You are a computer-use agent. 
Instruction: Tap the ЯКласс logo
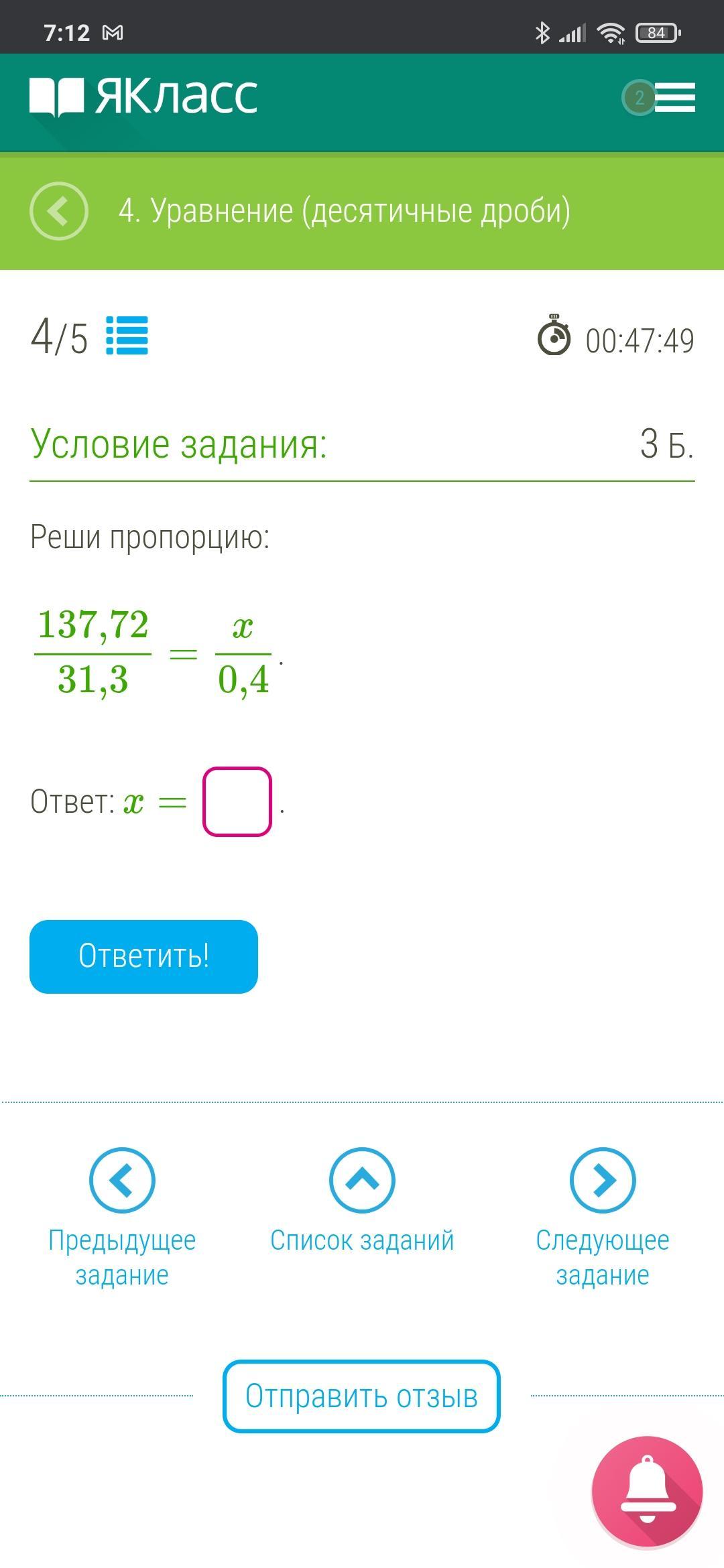(143, 96)
